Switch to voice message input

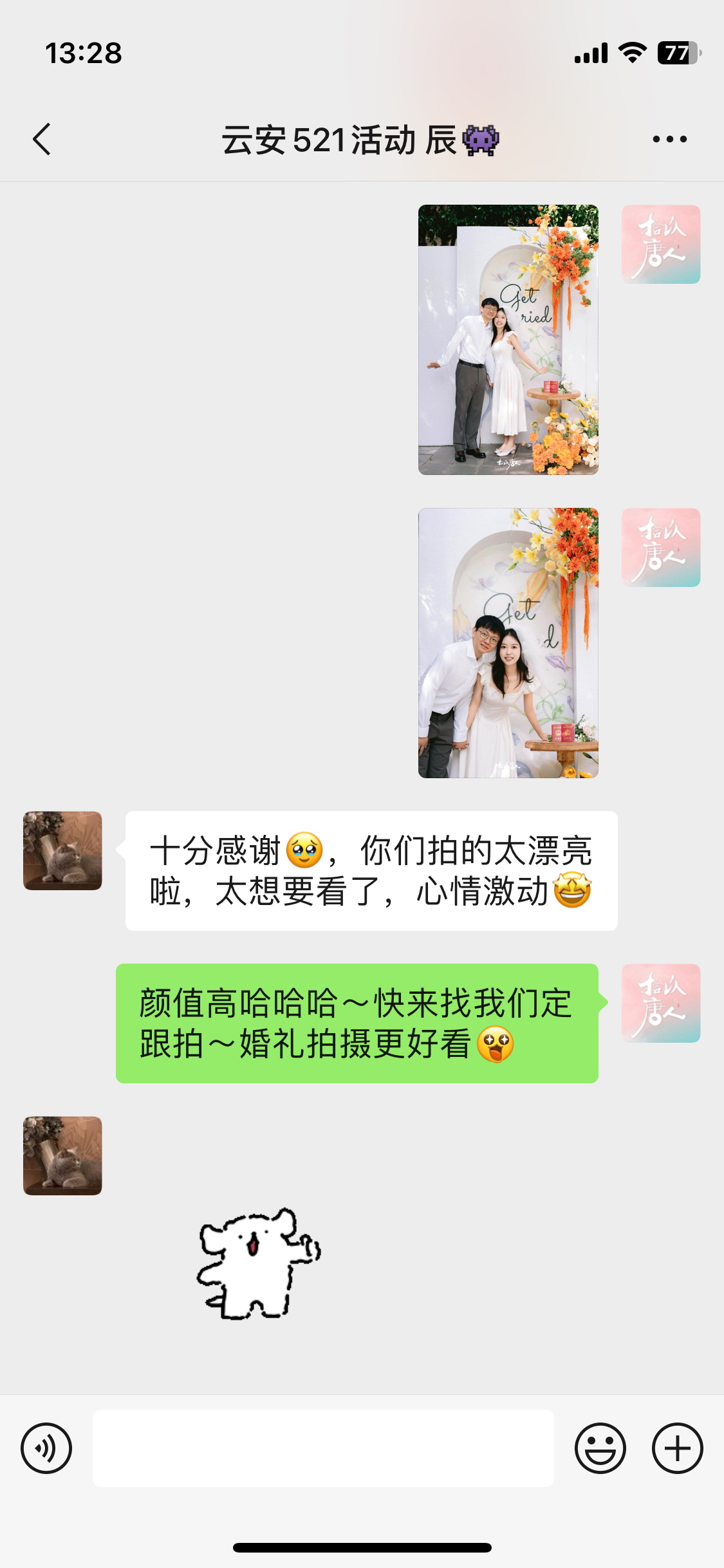pyautogui.click(x=46, y=1448)
